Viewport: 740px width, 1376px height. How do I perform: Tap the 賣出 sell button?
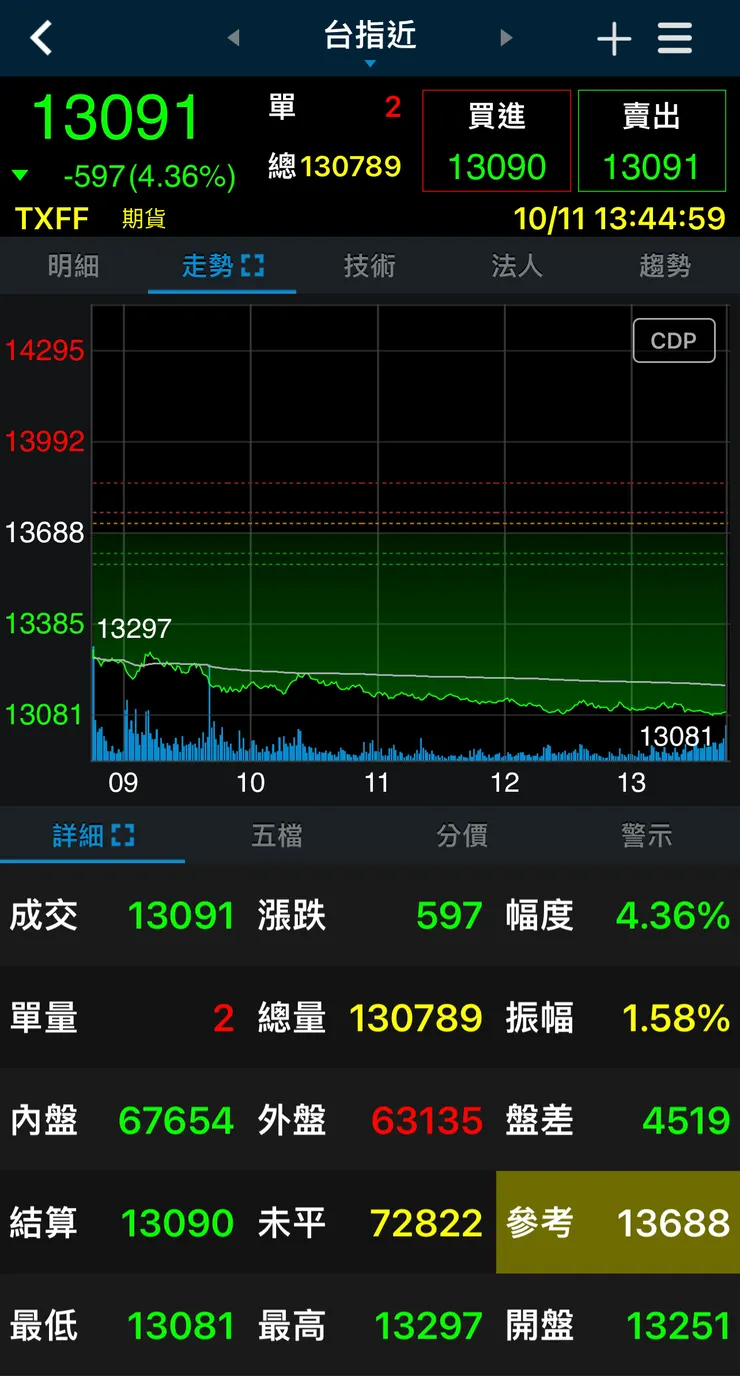click(652, 141)
